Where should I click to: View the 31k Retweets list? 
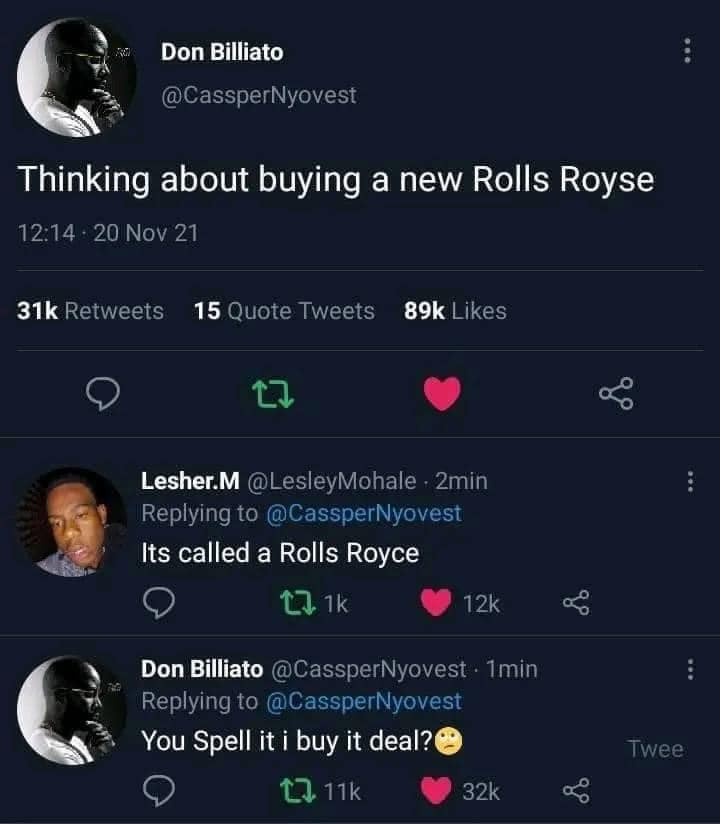[x=91, y=311]
